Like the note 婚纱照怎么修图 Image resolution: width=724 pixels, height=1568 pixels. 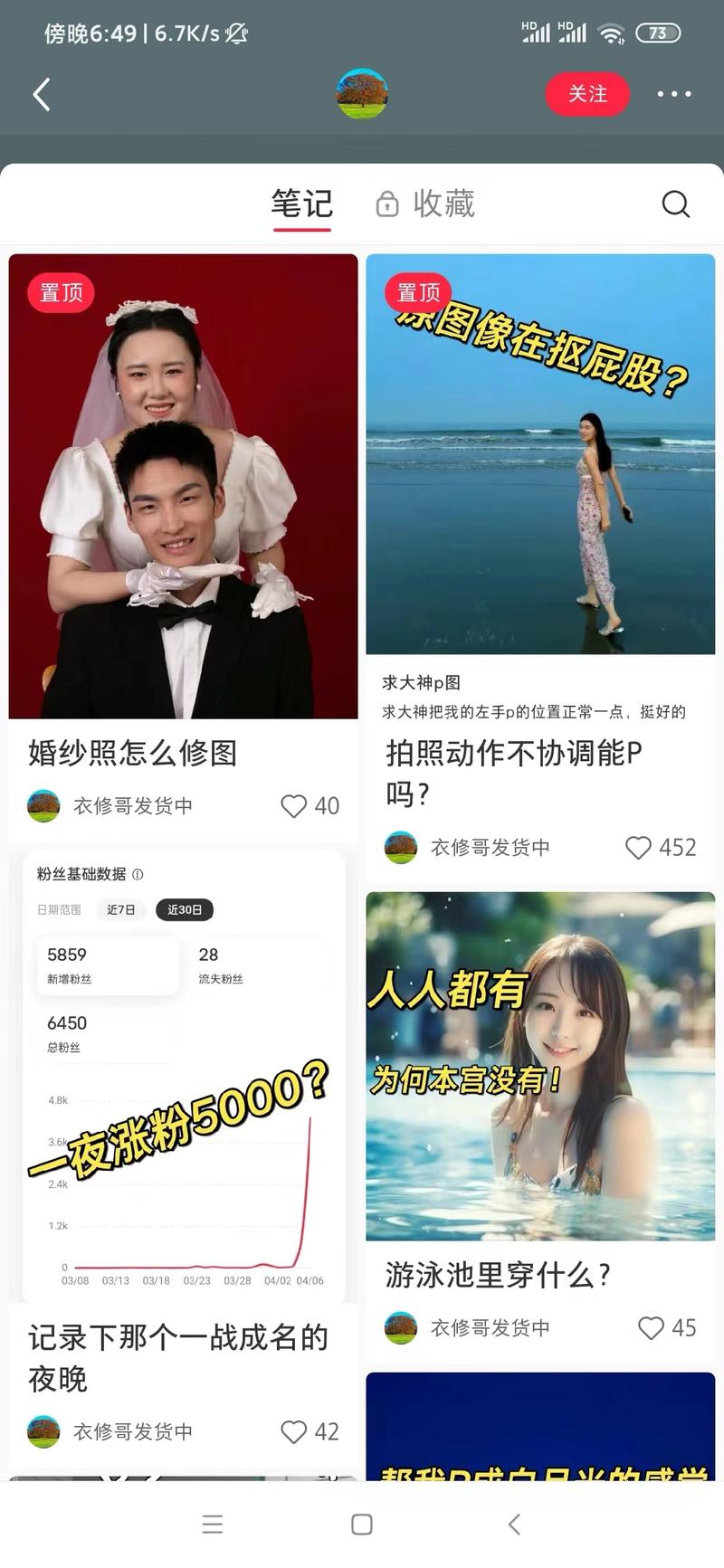(294, 805)
